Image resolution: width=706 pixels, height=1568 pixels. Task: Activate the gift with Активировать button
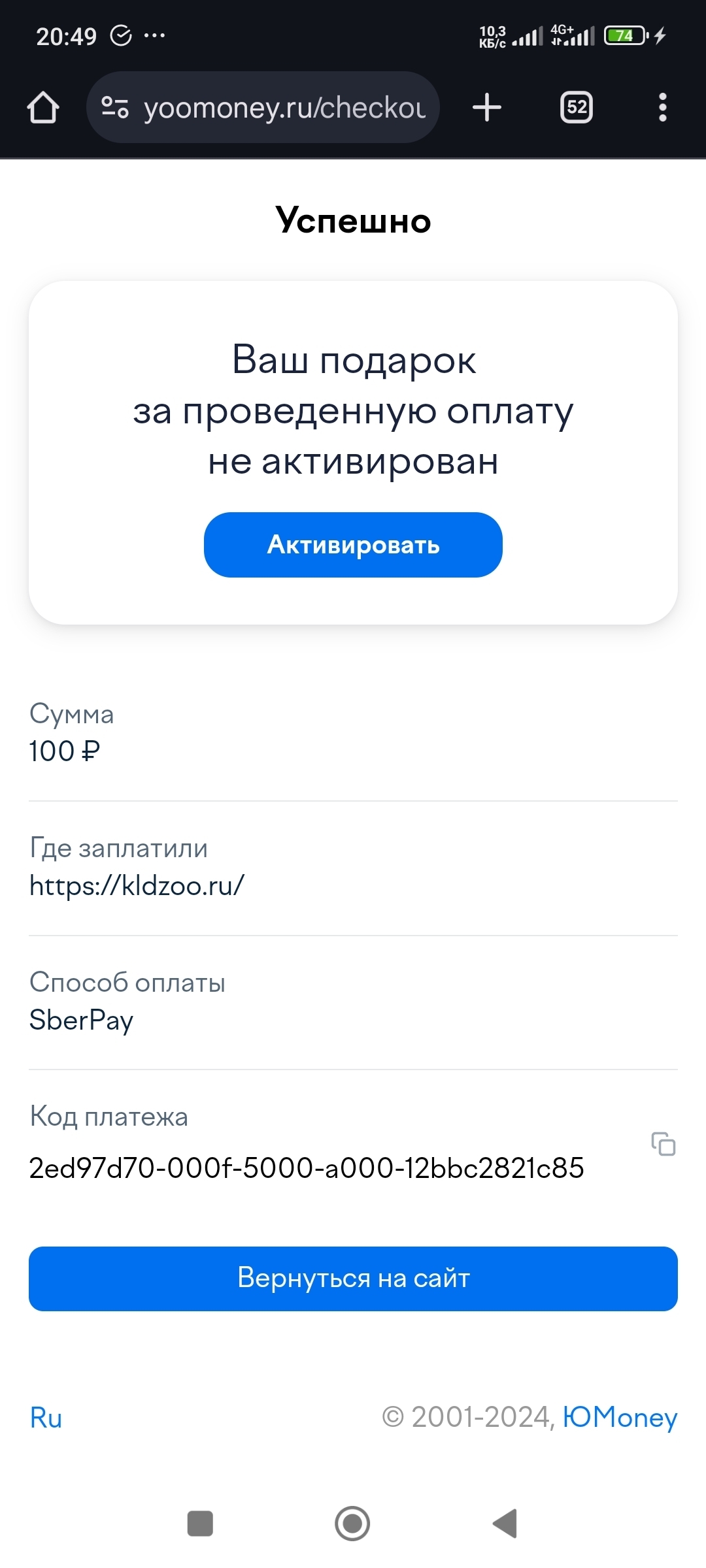click(x=353, y=545)
